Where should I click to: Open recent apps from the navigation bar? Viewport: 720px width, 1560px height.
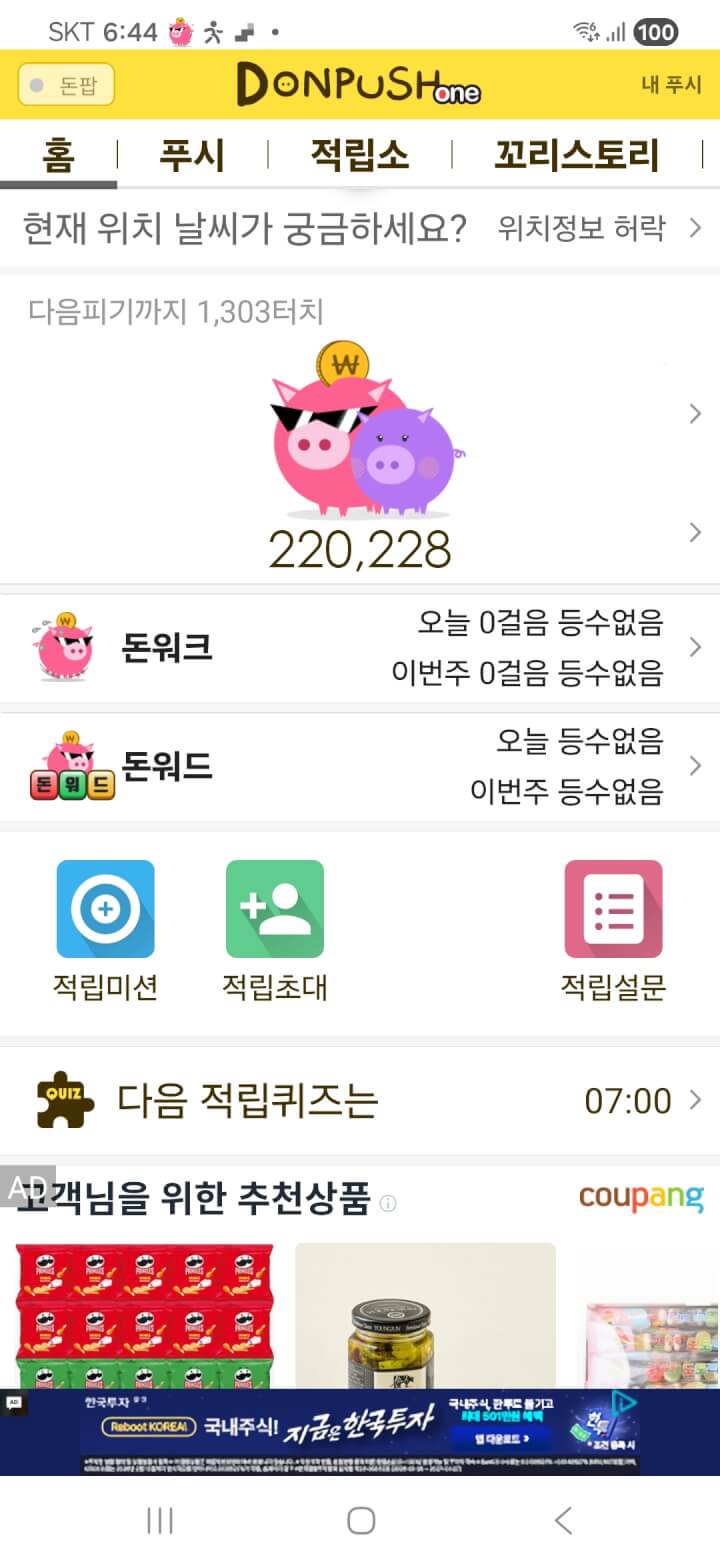(160, 1521)
